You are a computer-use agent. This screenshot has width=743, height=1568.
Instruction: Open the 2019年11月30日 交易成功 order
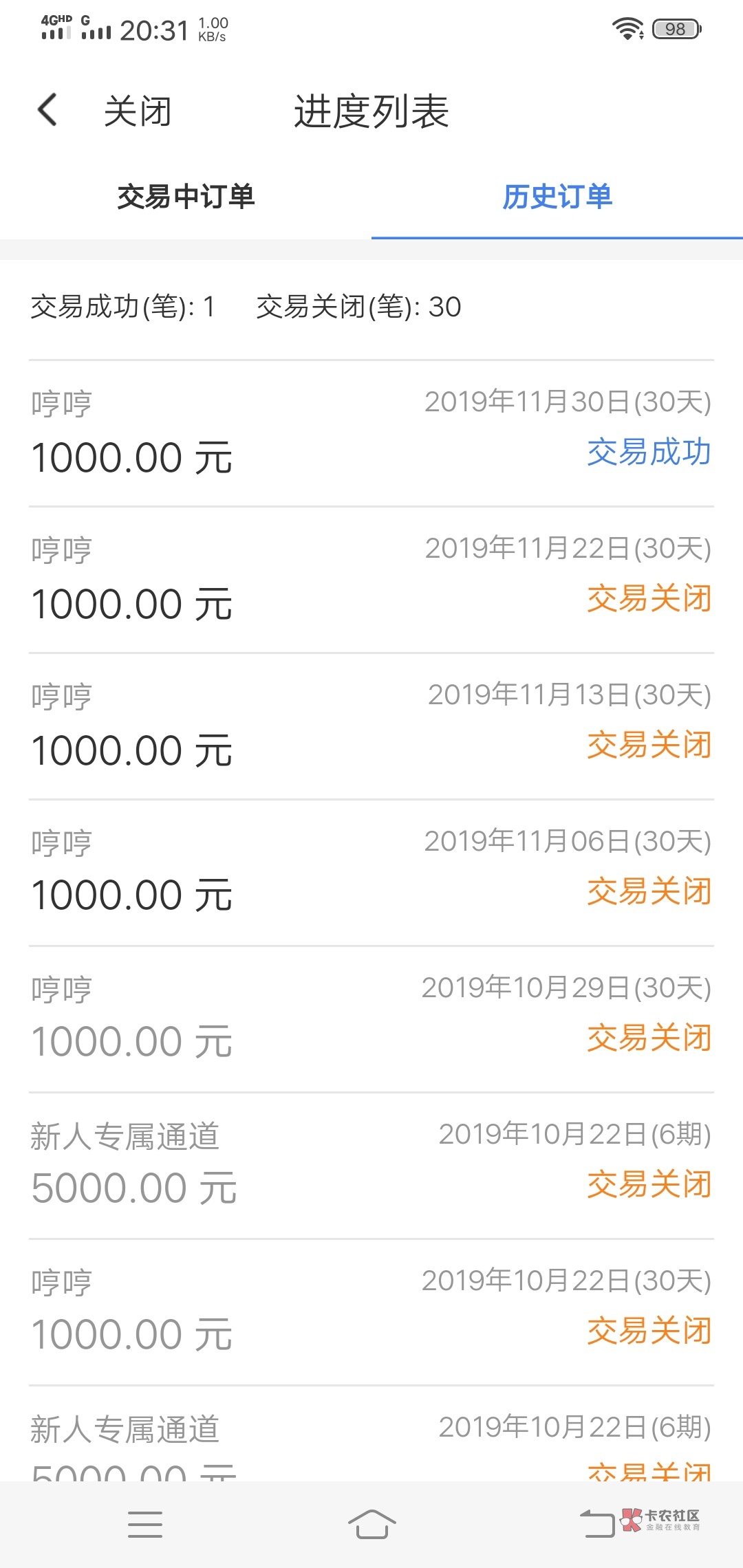coord(371,433)
